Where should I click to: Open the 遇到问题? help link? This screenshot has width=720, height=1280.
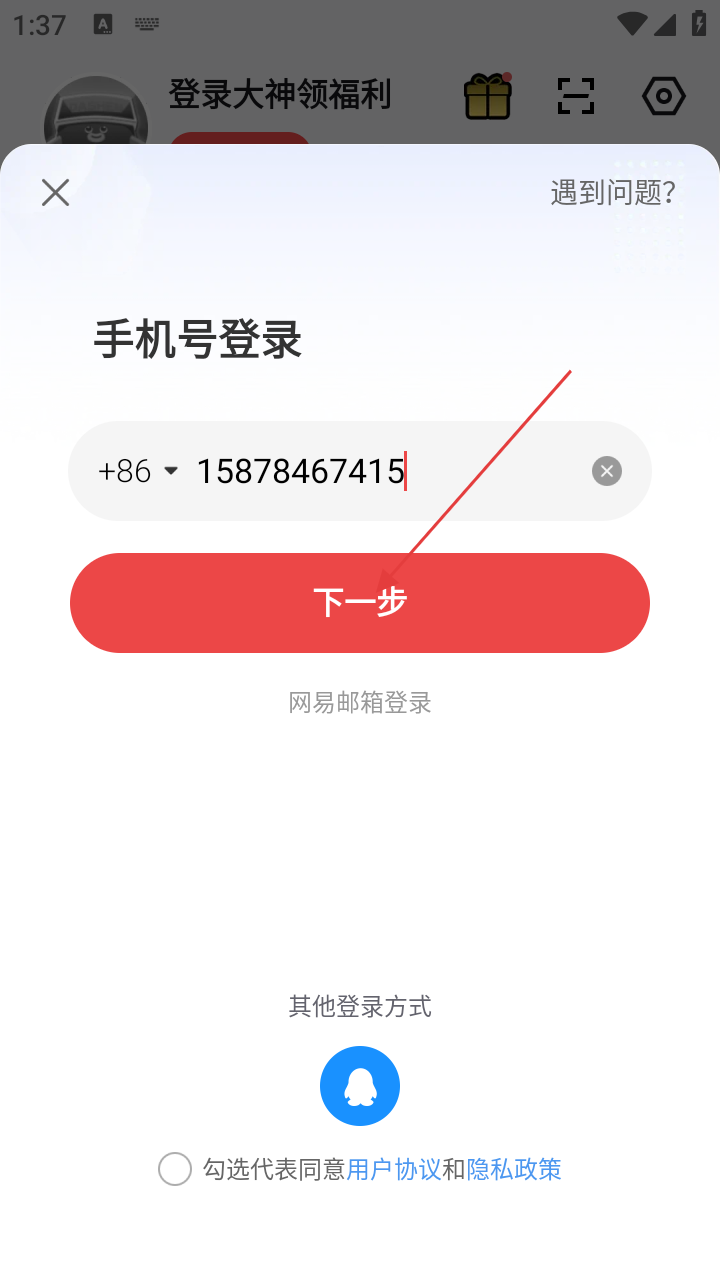[613, 192]
